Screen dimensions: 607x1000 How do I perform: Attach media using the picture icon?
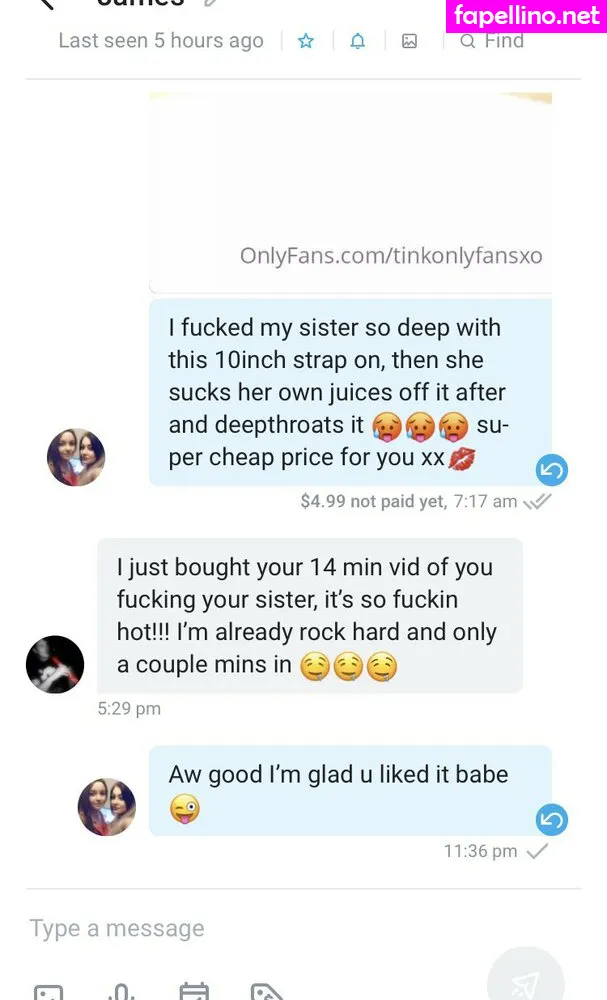tap(48, 993)
